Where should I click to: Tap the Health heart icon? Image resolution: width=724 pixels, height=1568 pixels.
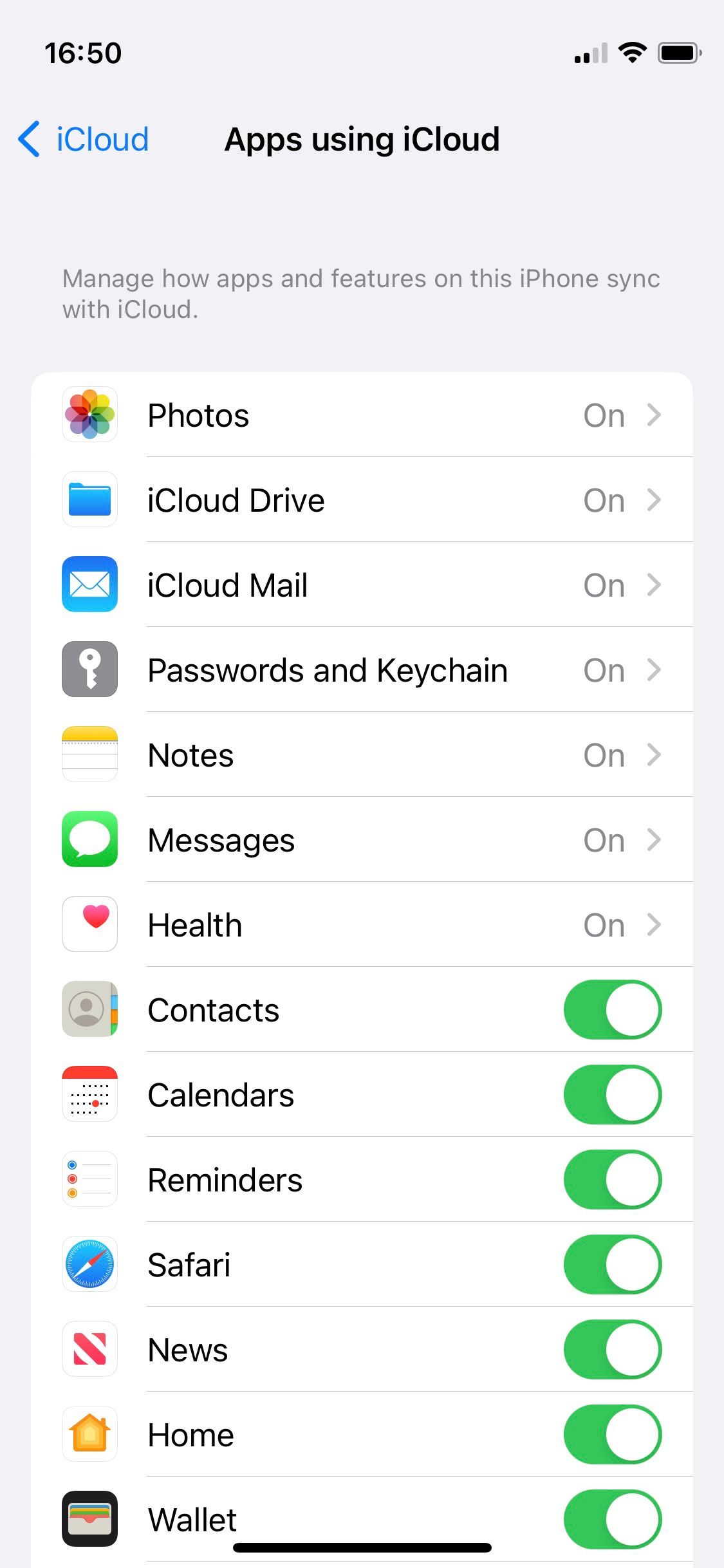tap(89, 924)
